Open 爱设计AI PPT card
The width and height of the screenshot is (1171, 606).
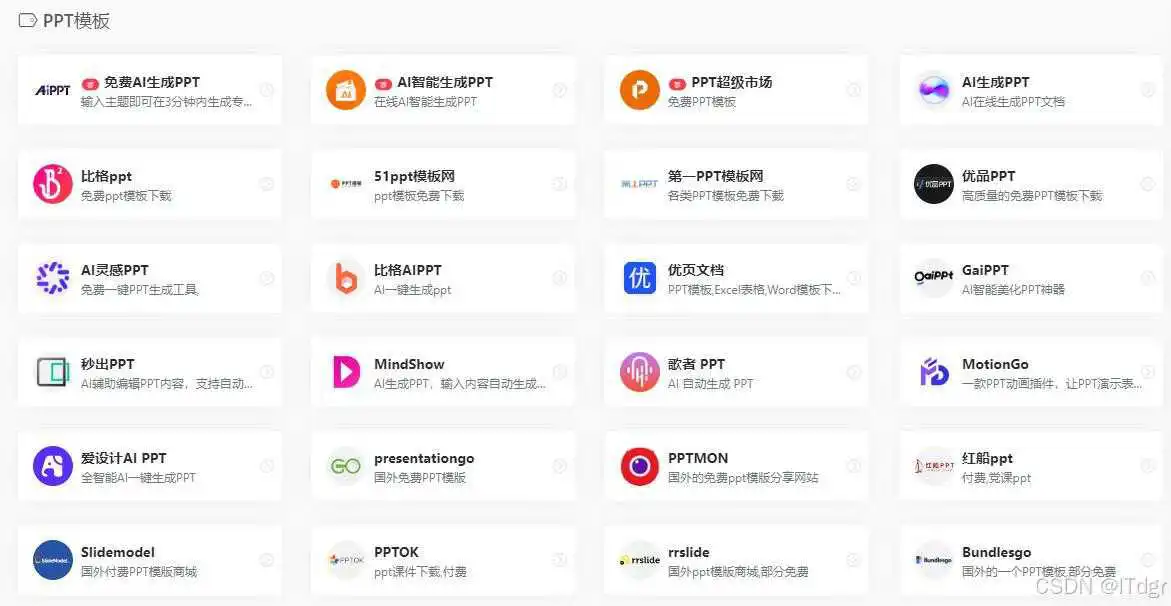pos(150,467)
